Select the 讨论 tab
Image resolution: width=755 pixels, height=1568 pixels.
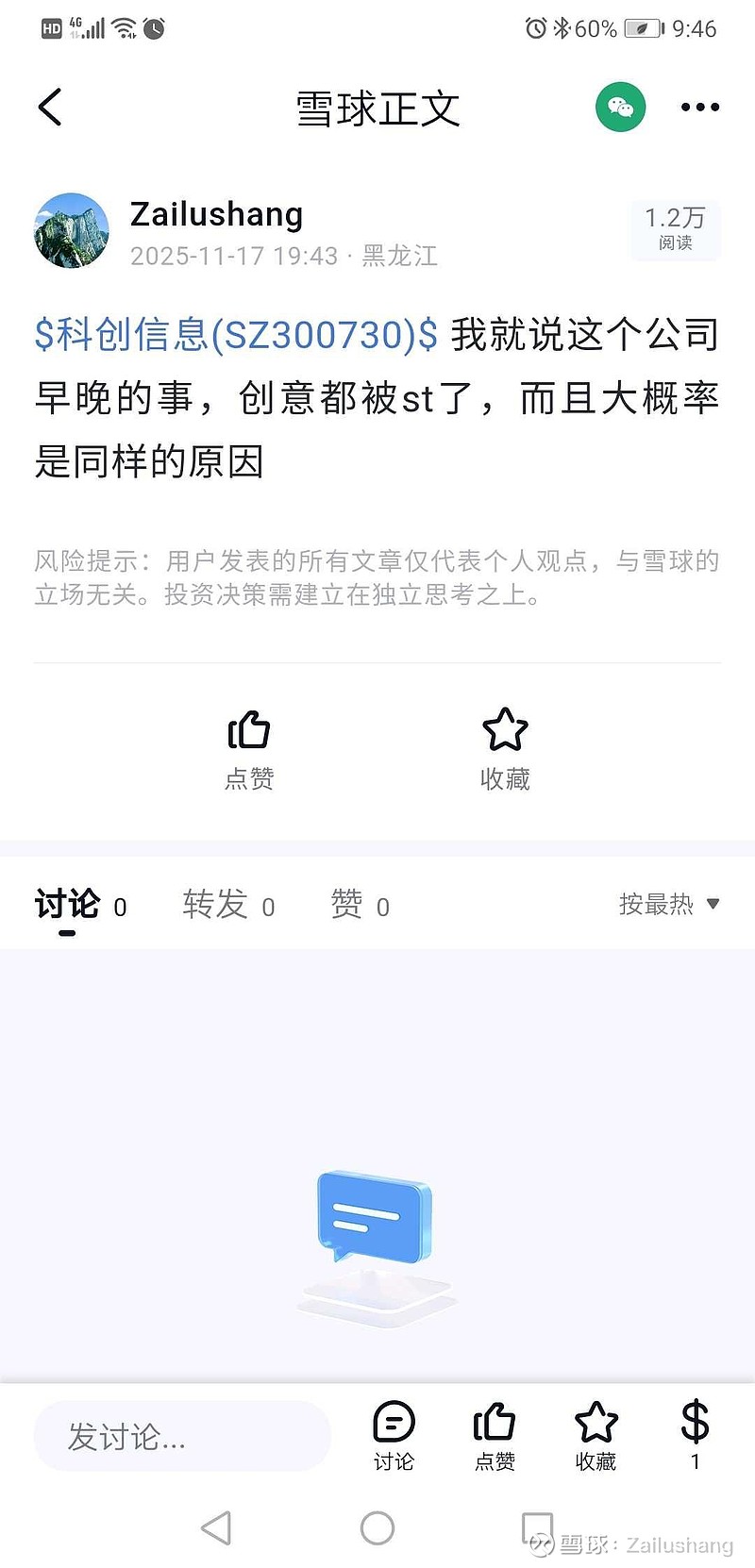coord(80,905)
